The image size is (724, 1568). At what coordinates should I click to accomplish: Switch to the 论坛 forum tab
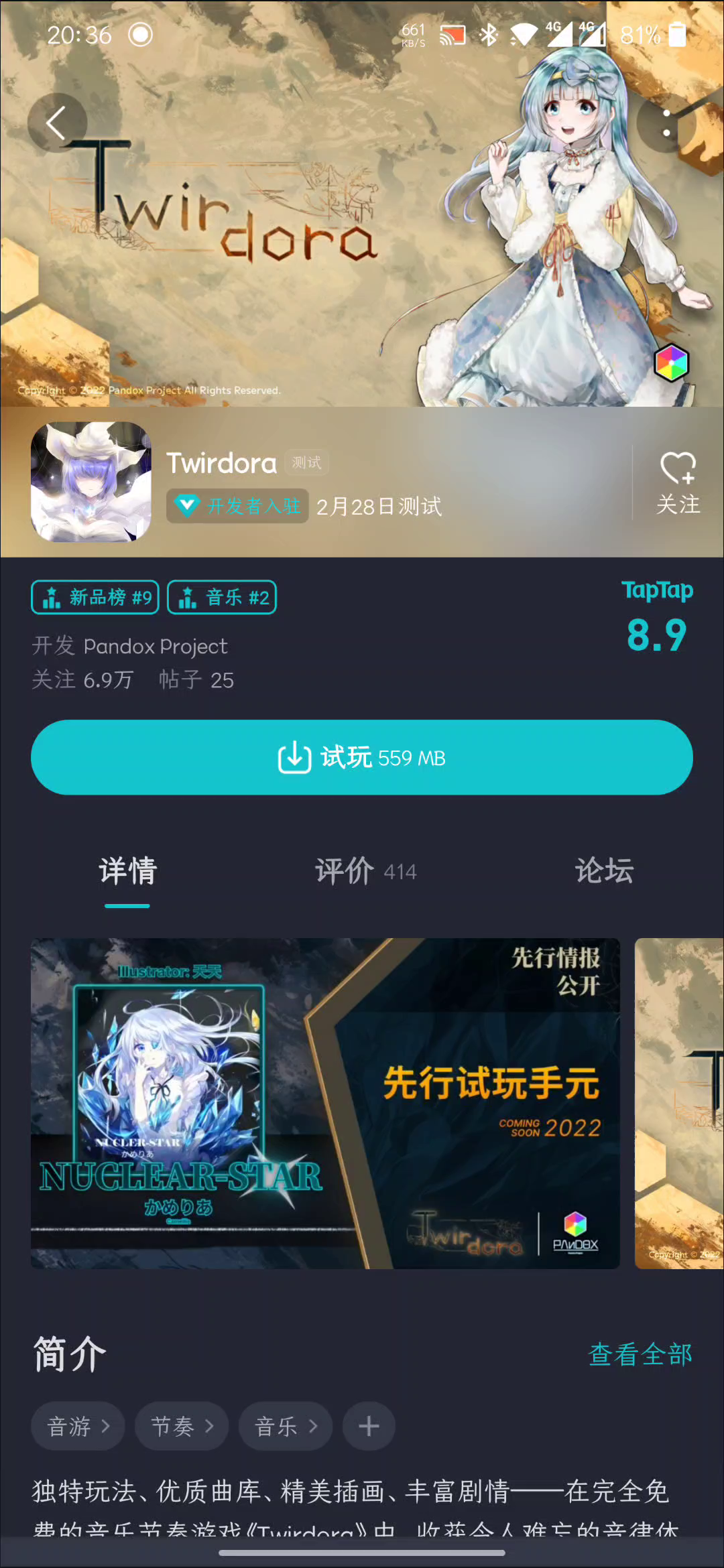pos(603,871)
